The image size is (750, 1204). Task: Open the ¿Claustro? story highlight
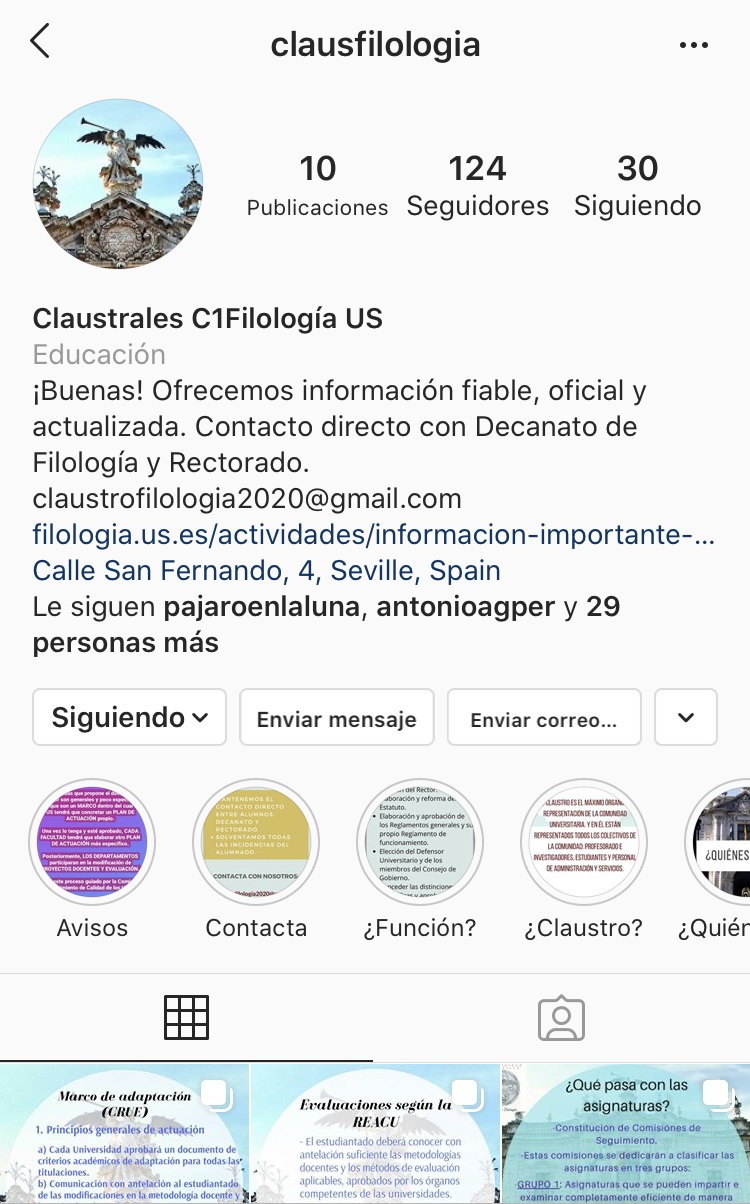584,842
